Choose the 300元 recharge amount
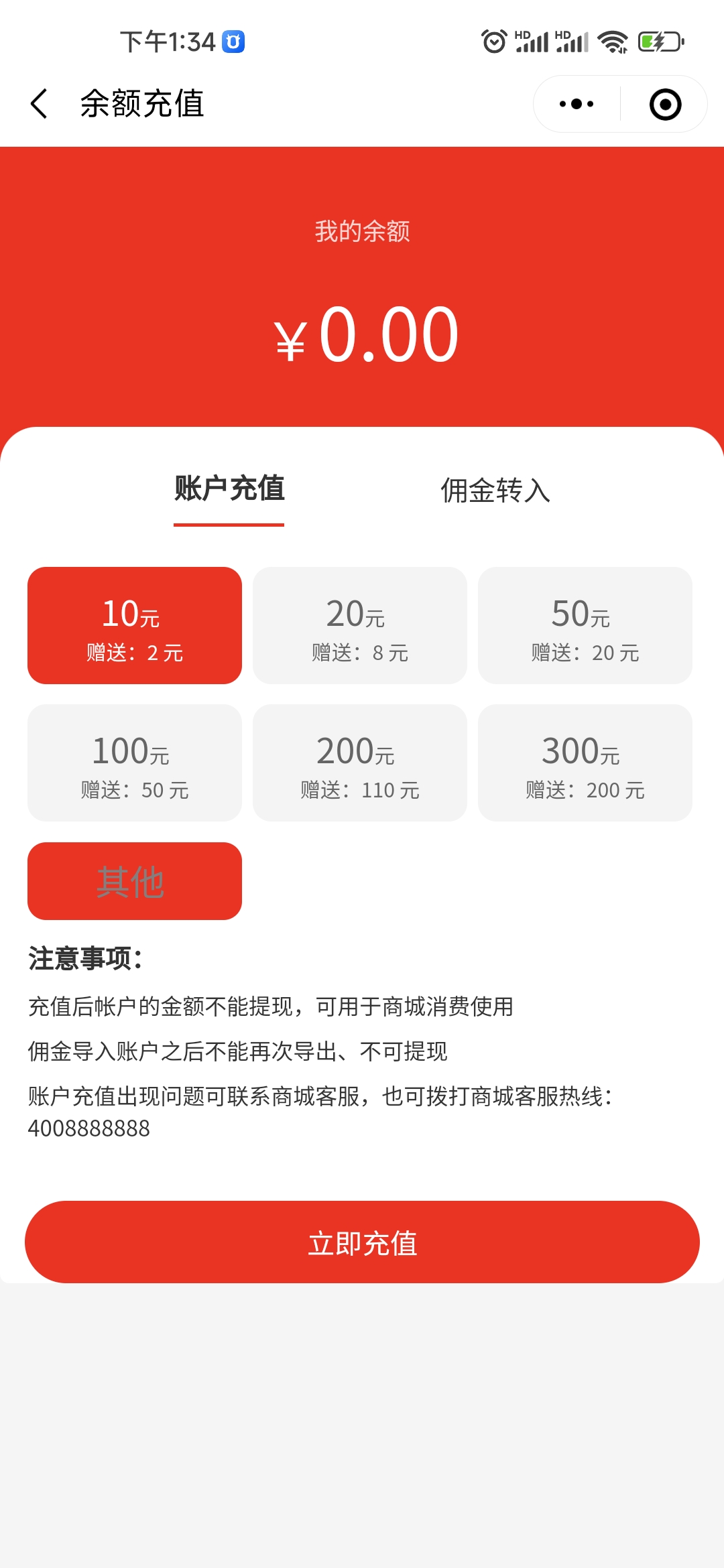 tap(585, 763)
